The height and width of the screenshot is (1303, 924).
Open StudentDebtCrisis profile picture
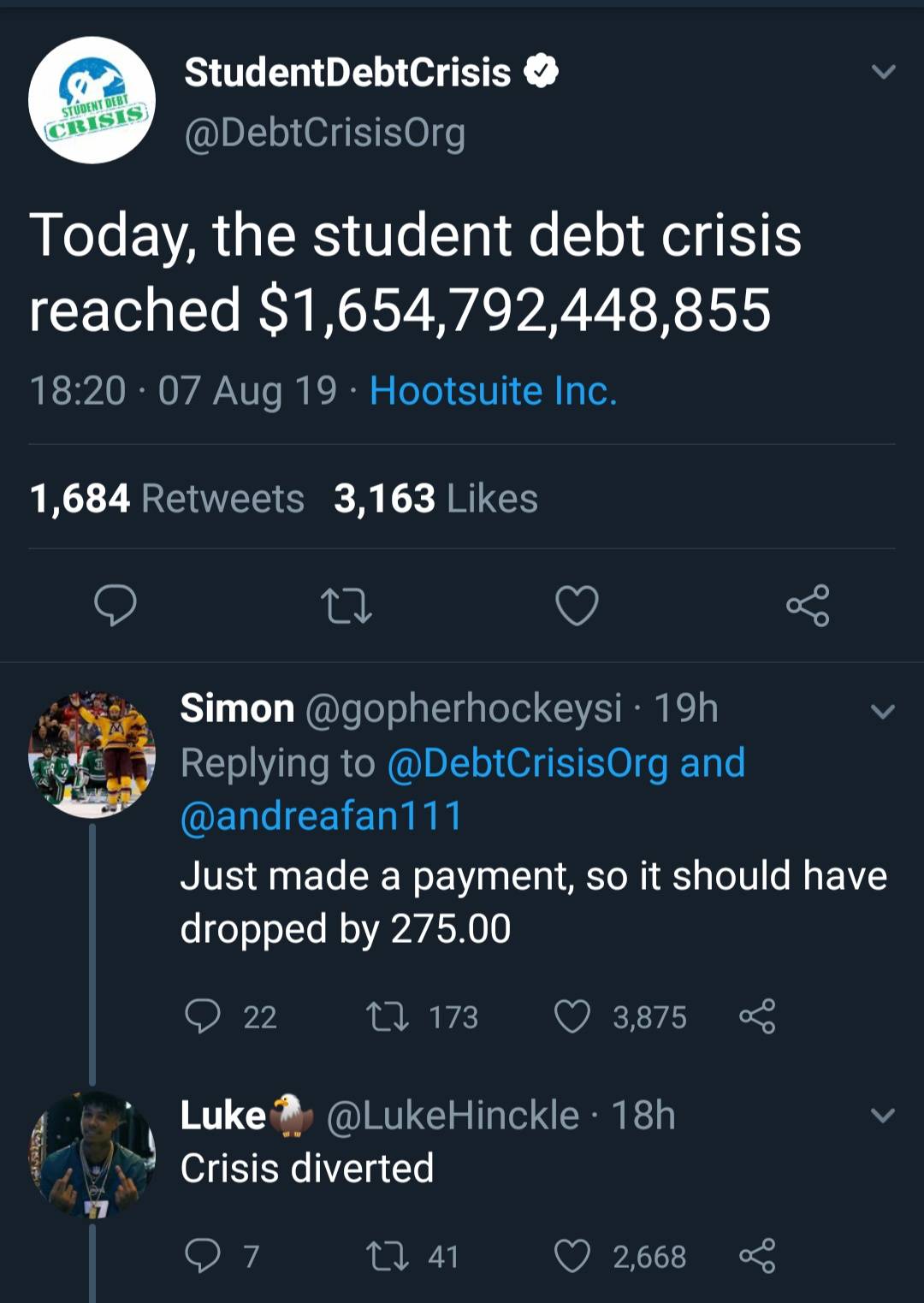92,100
